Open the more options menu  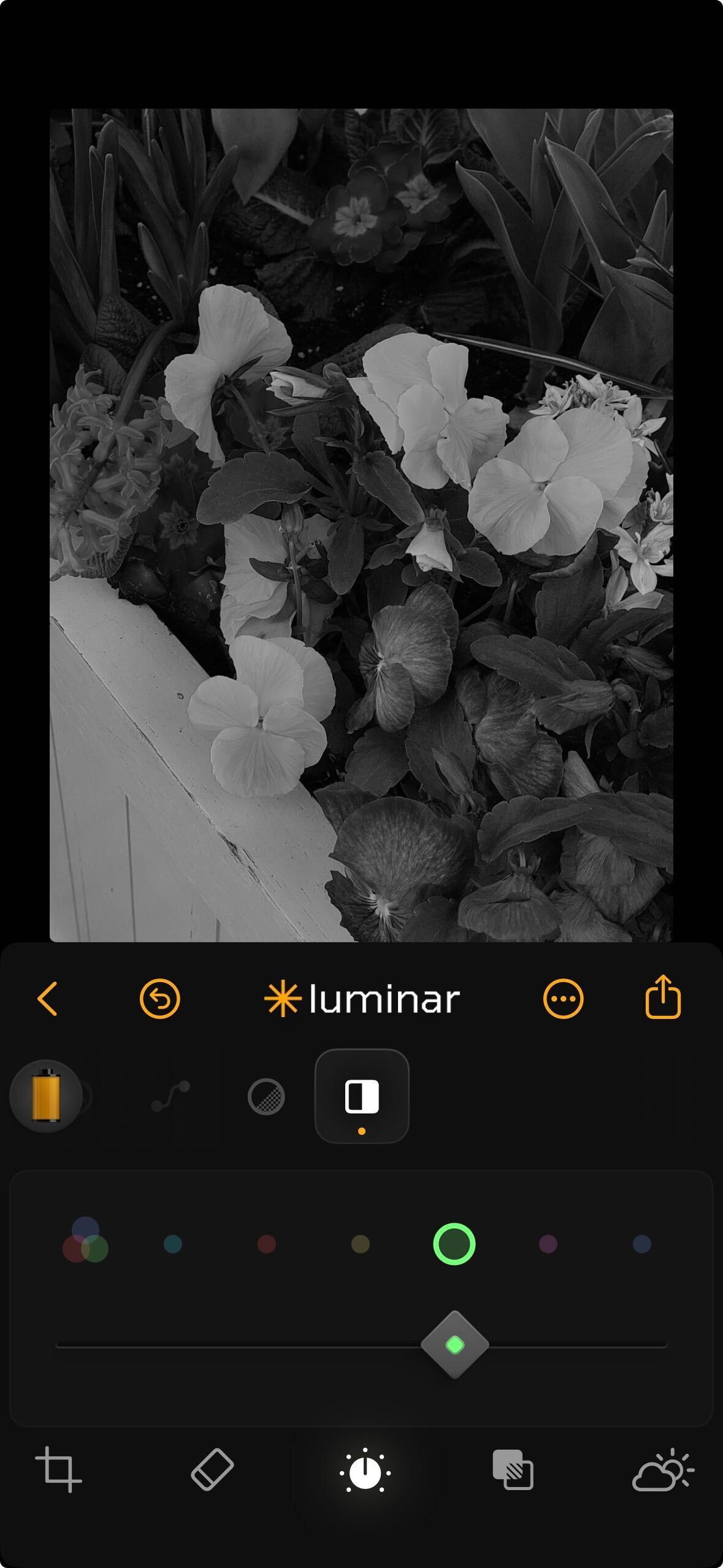[x=563, y=999]
